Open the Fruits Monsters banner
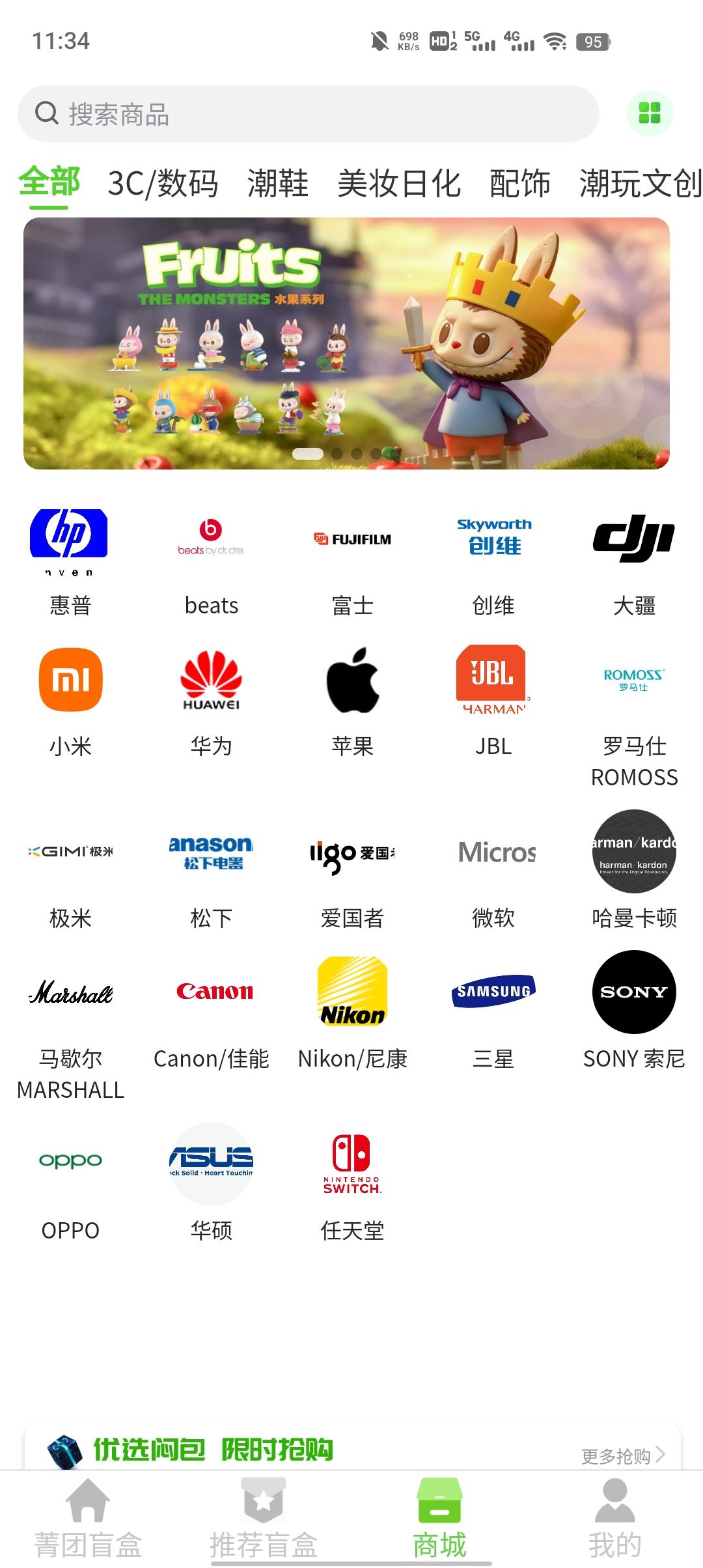 (346, 343)
